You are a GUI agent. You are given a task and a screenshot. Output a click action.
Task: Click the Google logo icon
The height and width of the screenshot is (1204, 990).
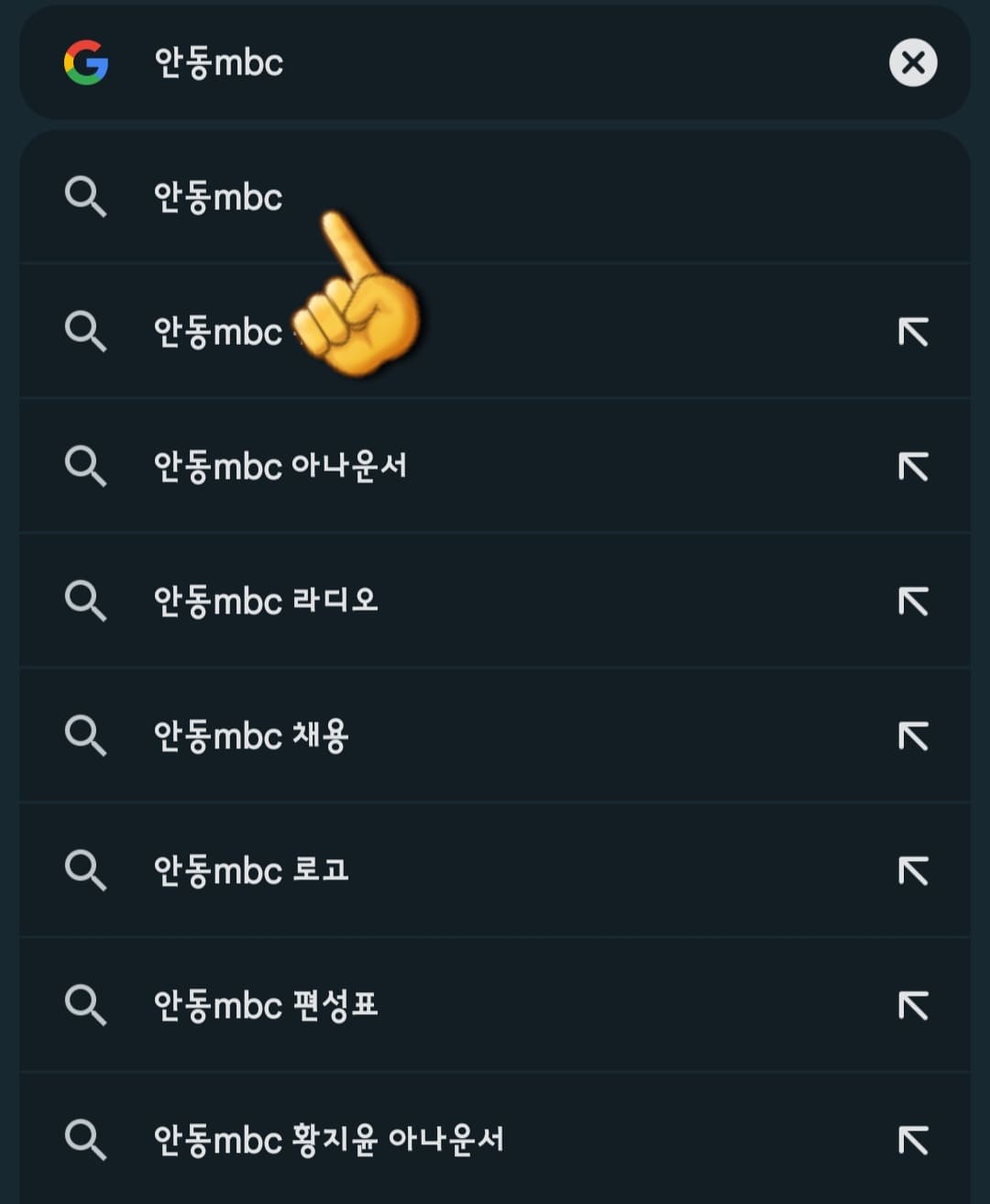point(86,63)
